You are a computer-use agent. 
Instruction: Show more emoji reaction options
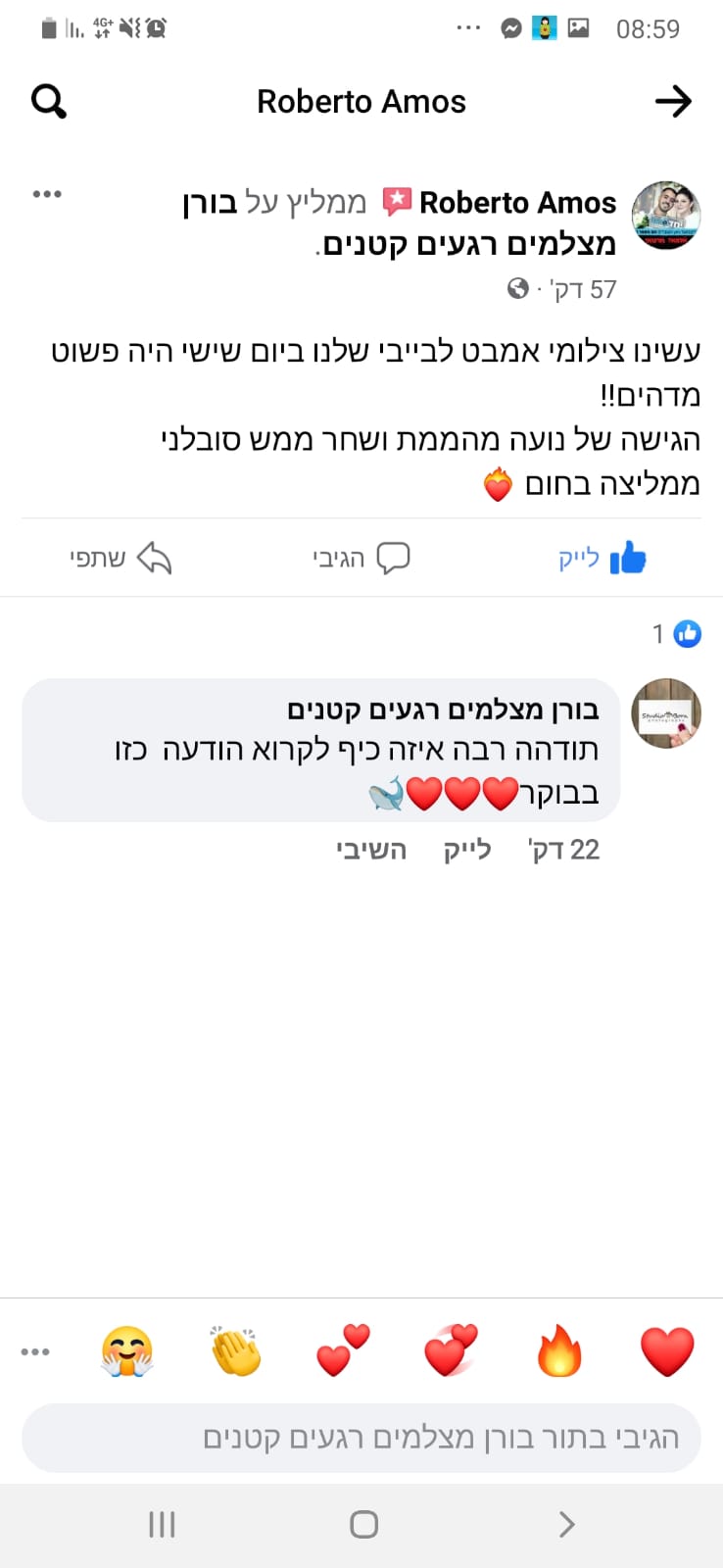(35, 1352)
